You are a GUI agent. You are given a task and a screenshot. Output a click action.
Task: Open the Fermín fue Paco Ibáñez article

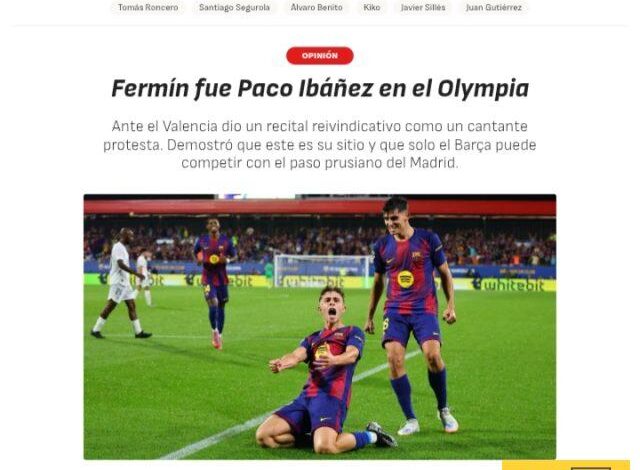319,88
